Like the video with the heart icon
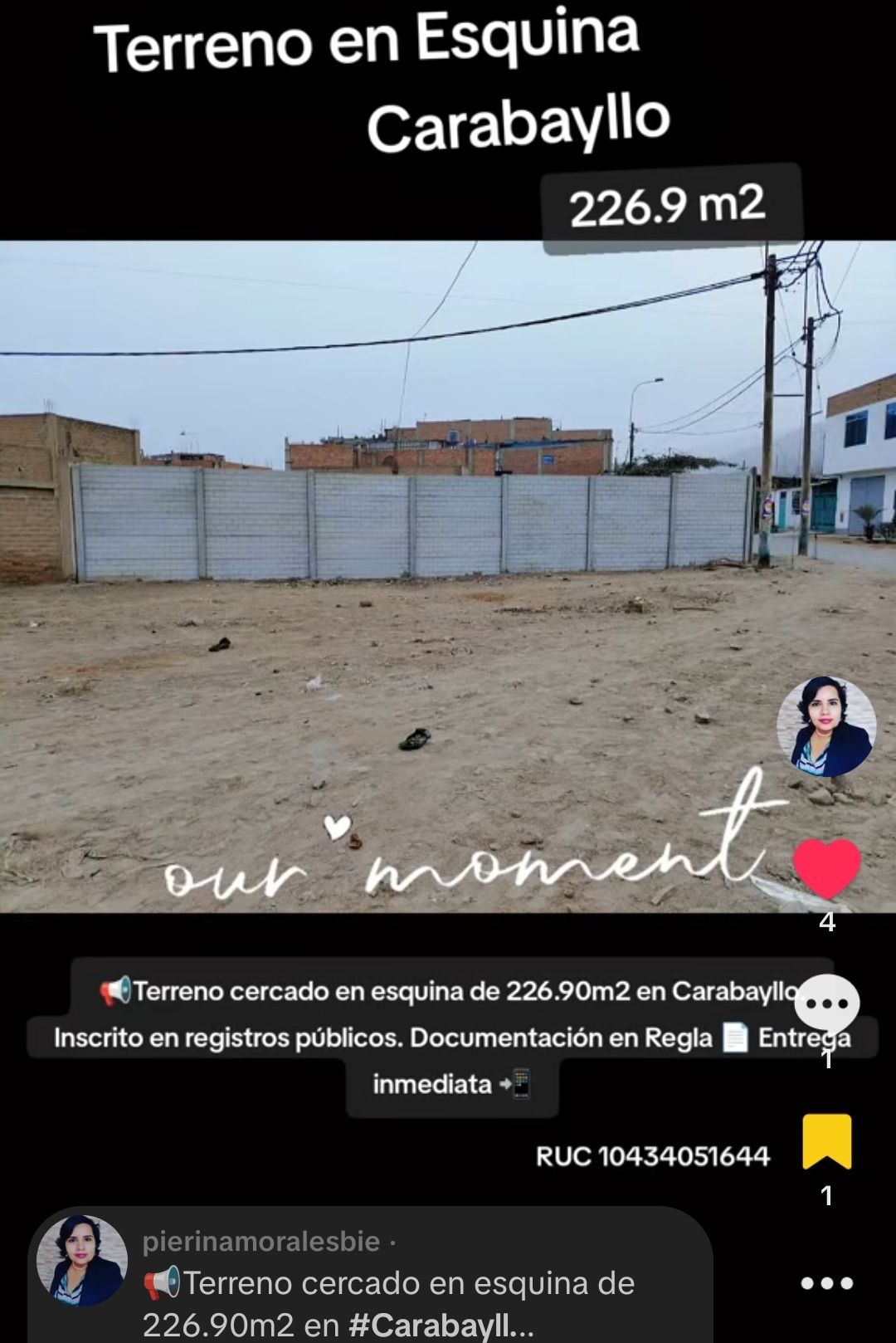Viewport: 896px width, 1343px height. (x=827, y=867)
